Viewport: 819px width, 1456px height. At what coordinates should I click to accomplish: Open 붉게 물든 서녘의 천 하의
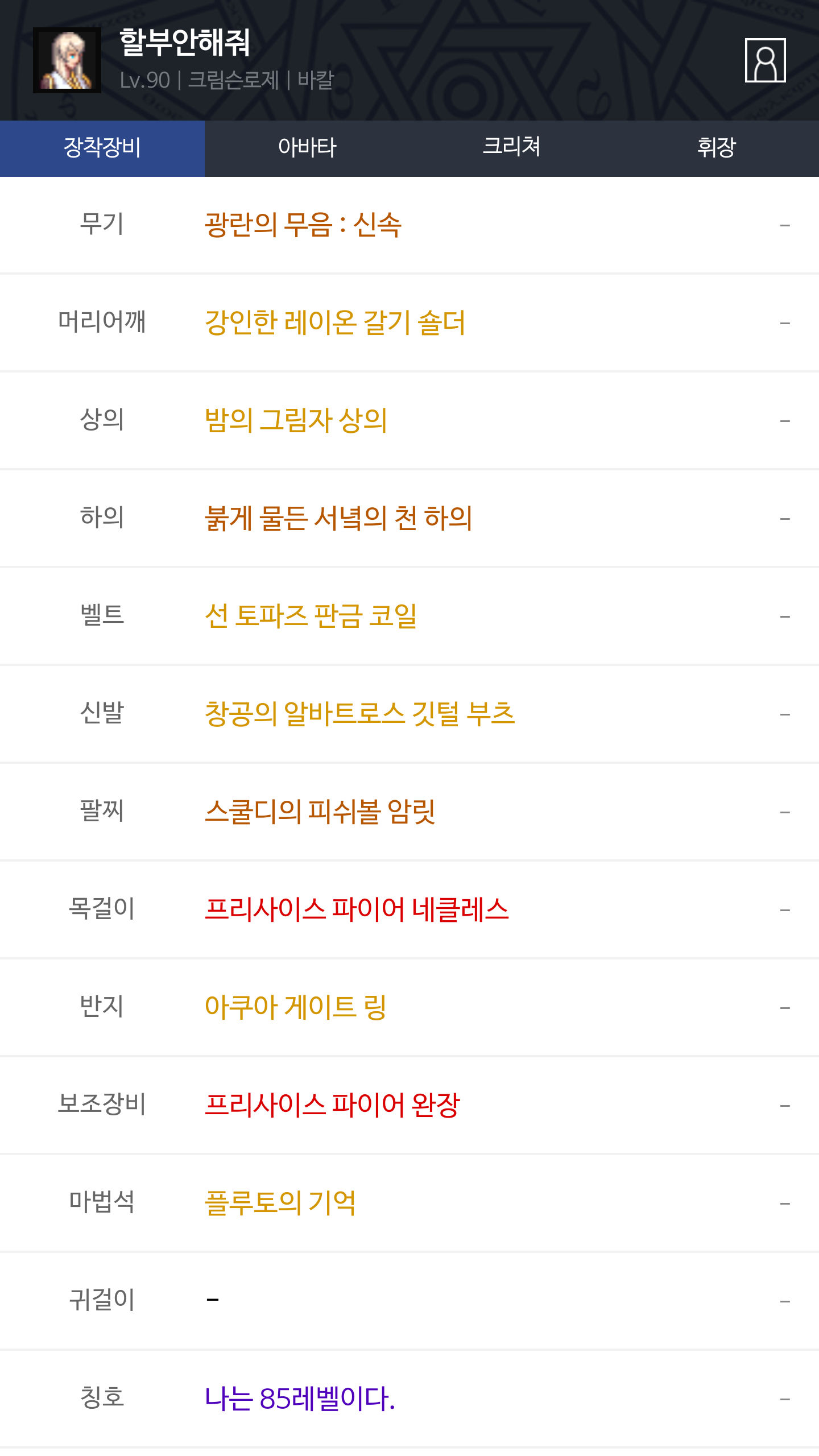[x=338, y=518]
